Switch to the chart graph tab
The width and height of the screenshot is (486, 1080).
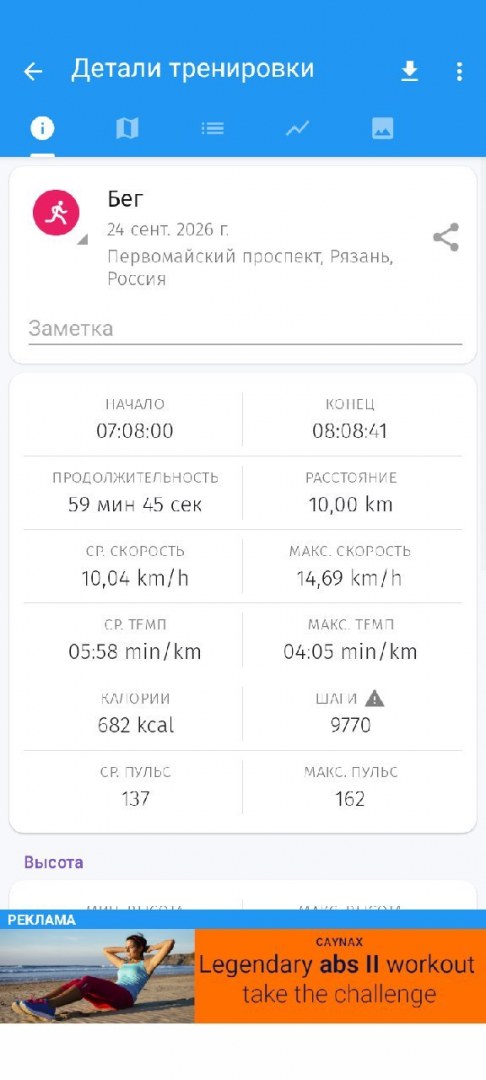297,128
